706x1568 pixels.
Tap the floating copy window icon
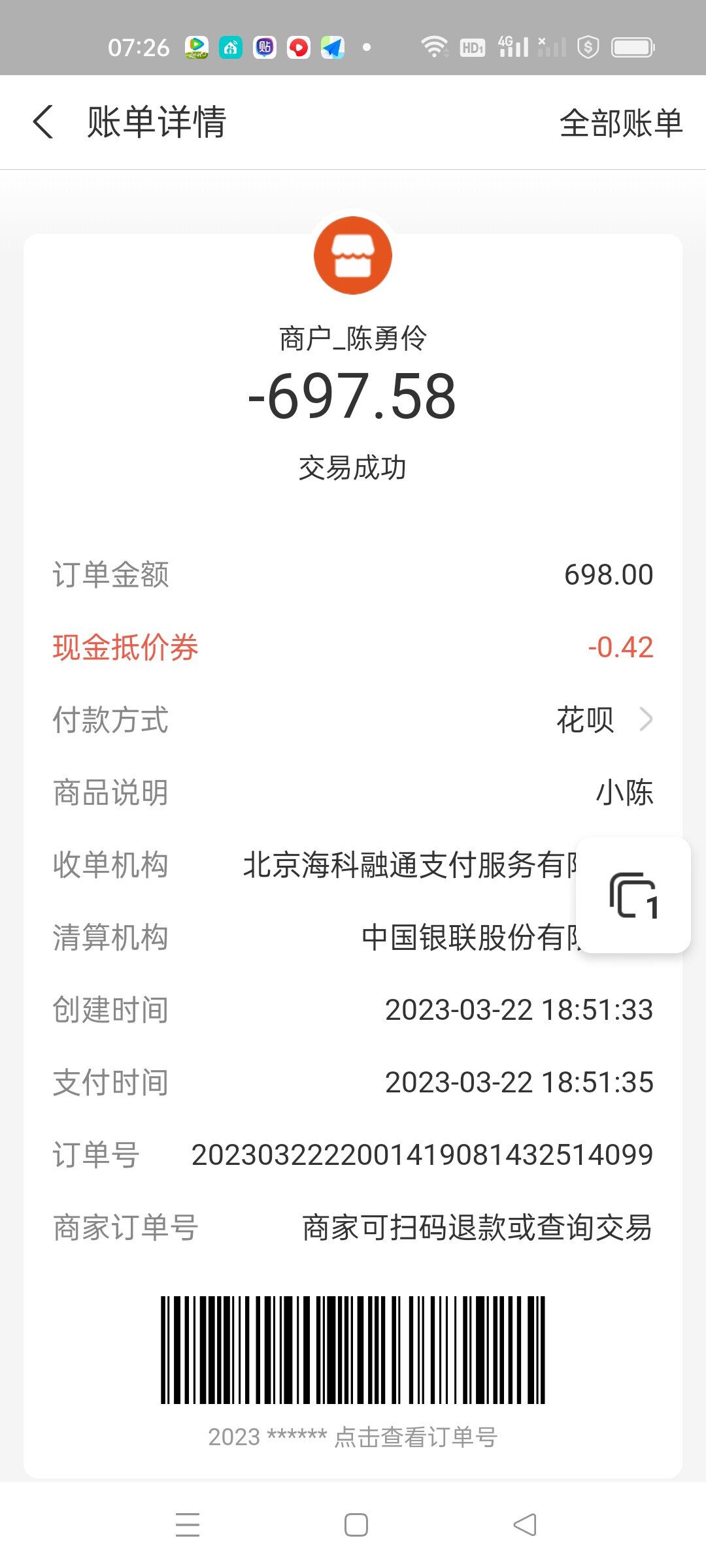point(633,895)
